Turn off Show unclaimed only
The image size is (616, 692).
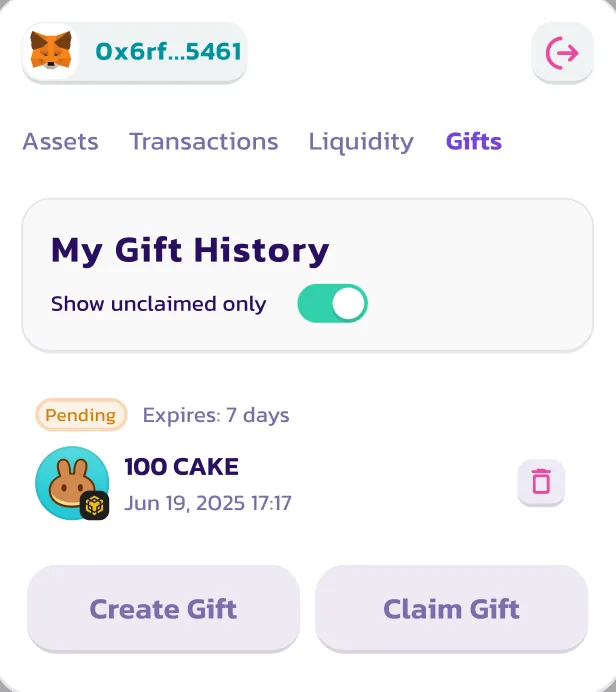332,304
